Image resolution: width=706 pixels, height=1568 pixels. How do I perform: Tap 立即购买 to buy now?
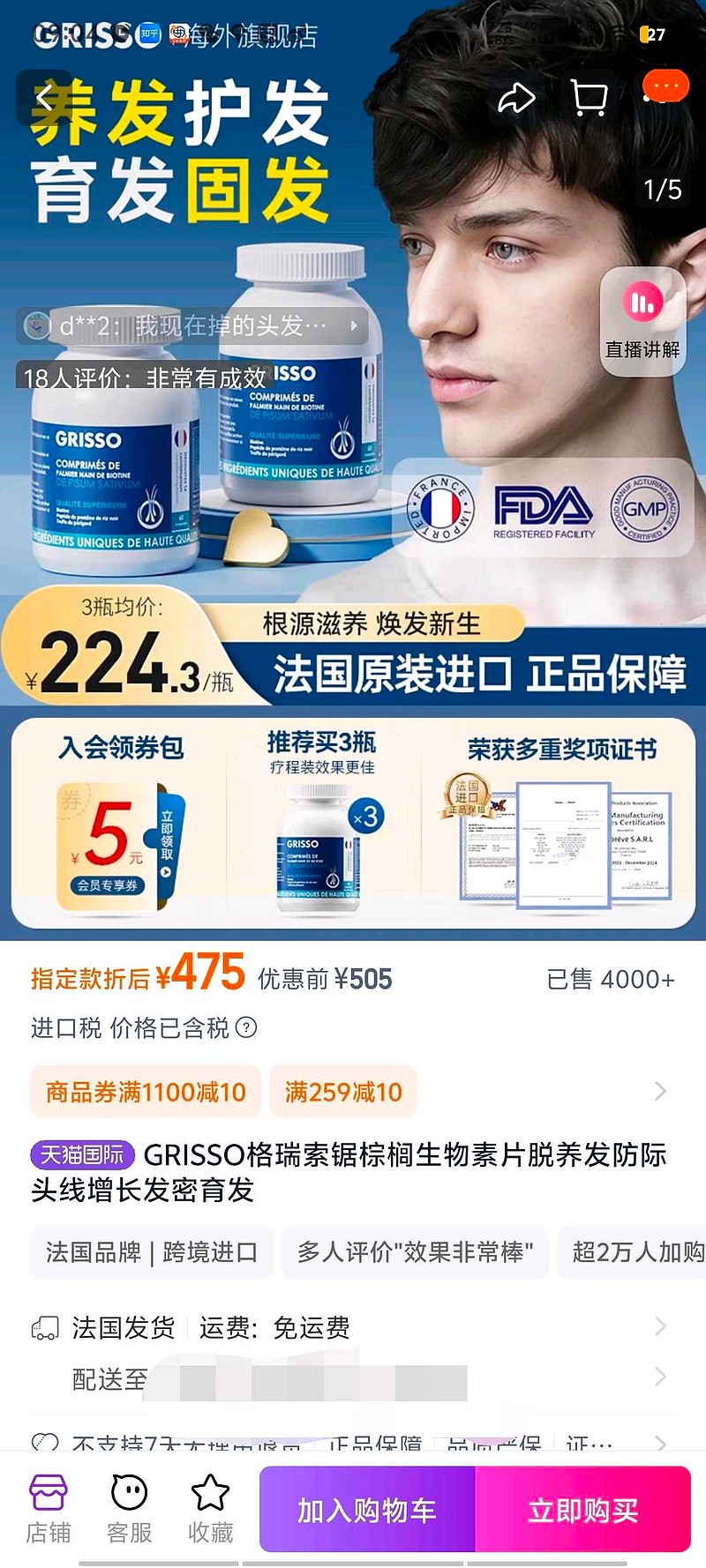[586, 1509]
